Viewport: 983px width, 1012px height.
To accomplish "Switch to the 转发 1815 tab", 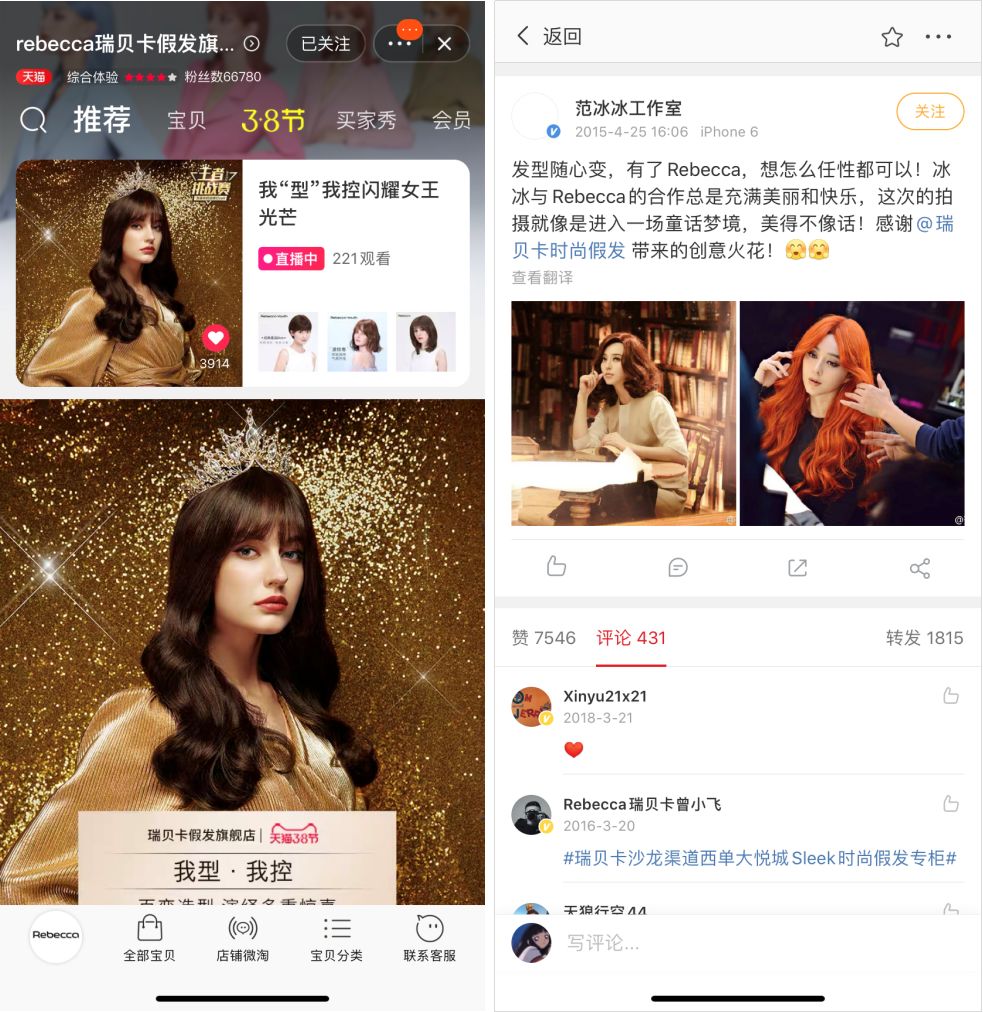I will (924, 638).
